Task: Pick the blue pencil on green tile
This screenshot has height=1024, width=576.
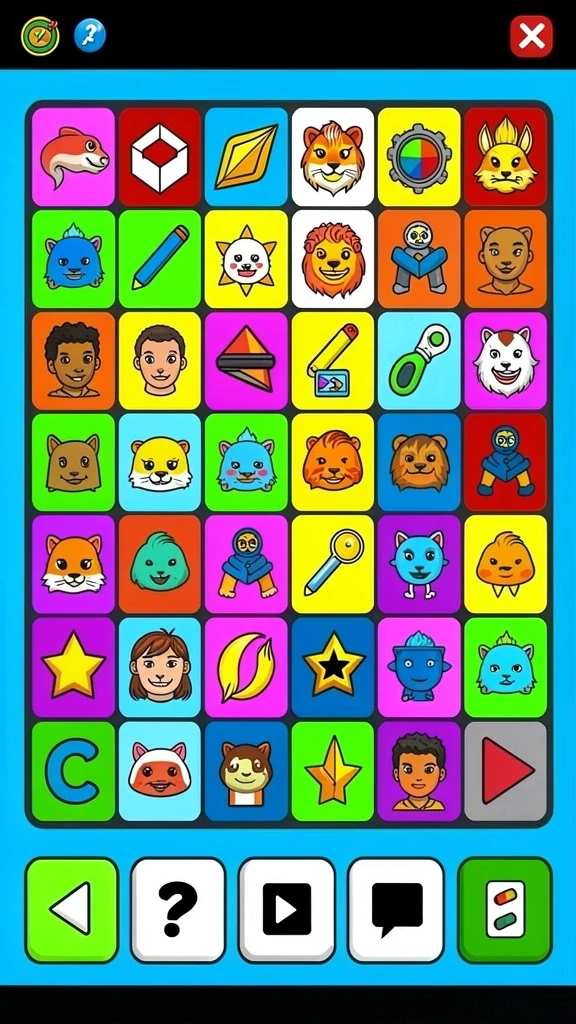Action: 159,259
